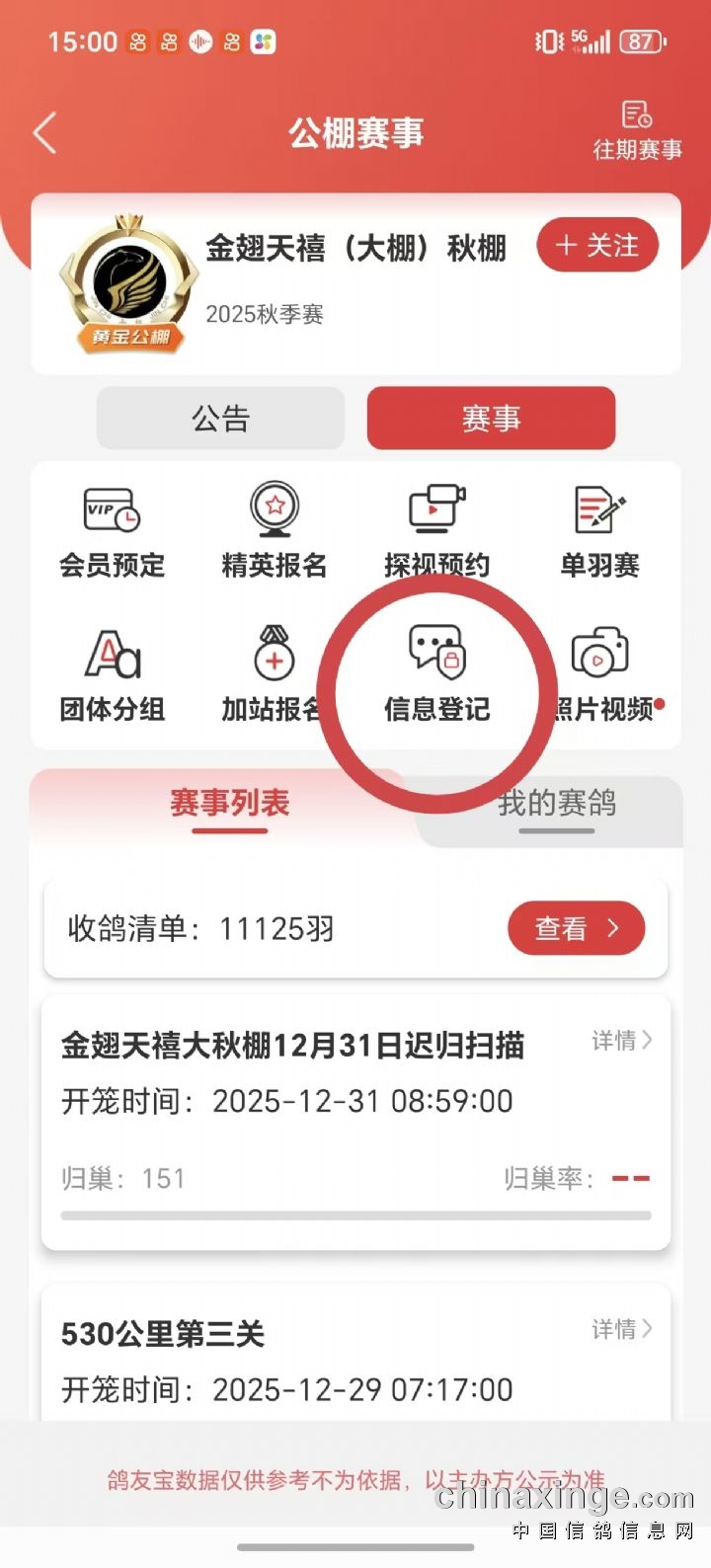View 详情 of the 12月31日迟归扫描 race
Screen dimensions: 711x1568
point(621,1040)
